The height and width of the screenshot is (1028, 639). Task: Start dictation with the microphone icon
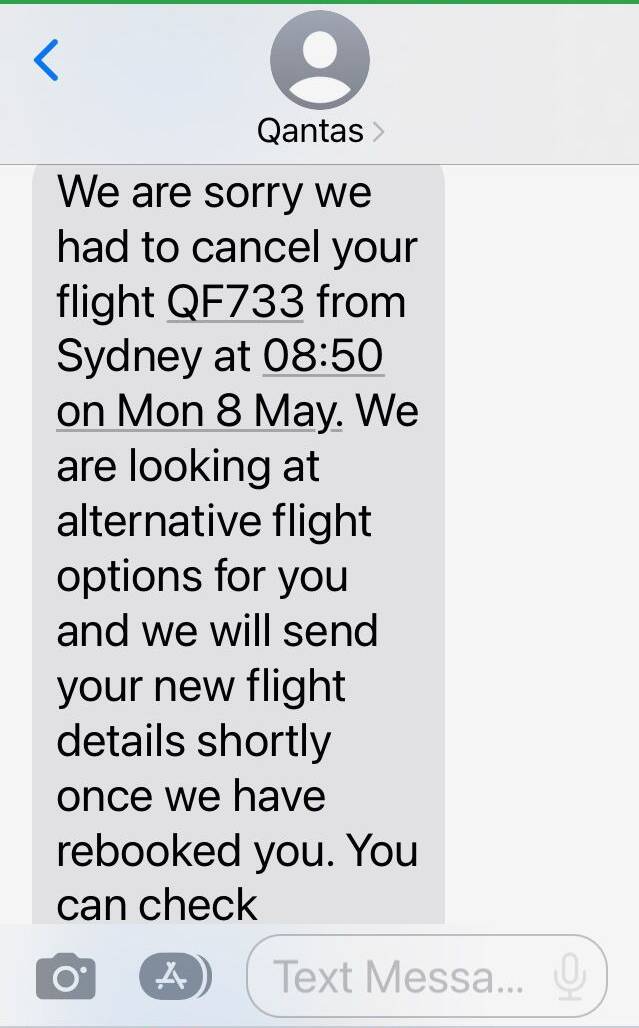[x=570, y=977]
